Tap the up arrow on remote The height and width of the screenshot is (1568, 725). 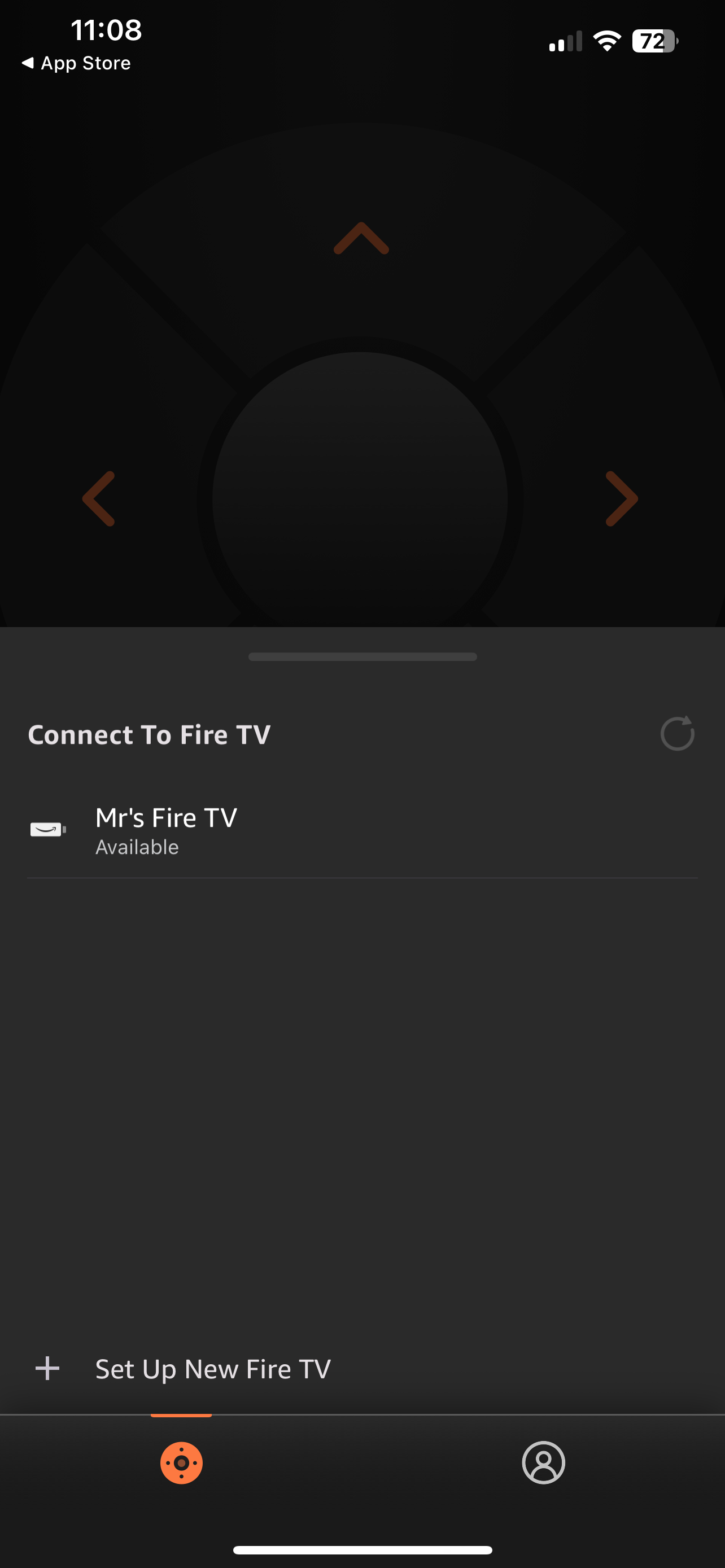click(361, 239)
